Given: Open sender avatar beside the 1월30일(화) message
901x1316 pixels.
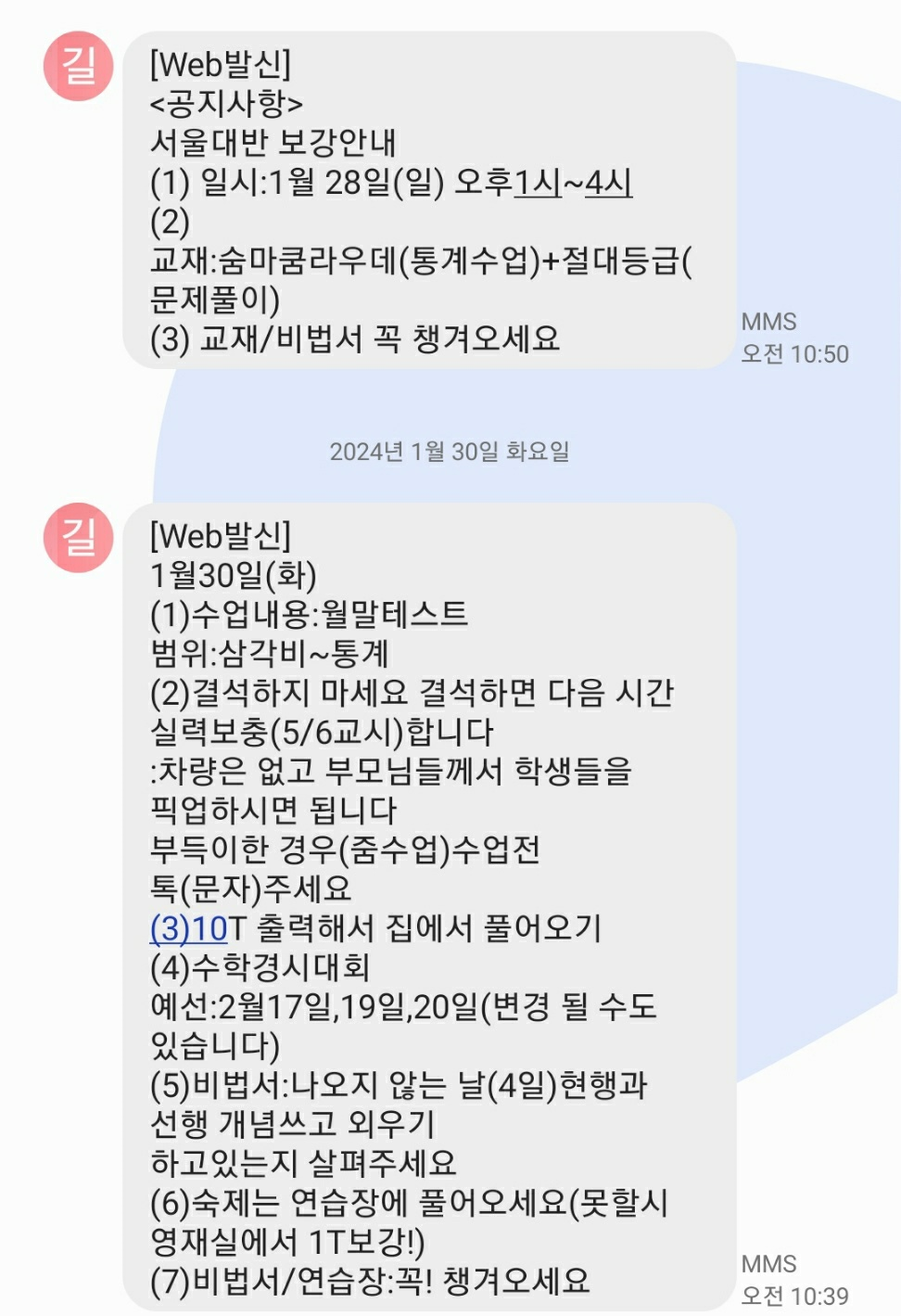Looking at the screenshot, I should point(79,538).
